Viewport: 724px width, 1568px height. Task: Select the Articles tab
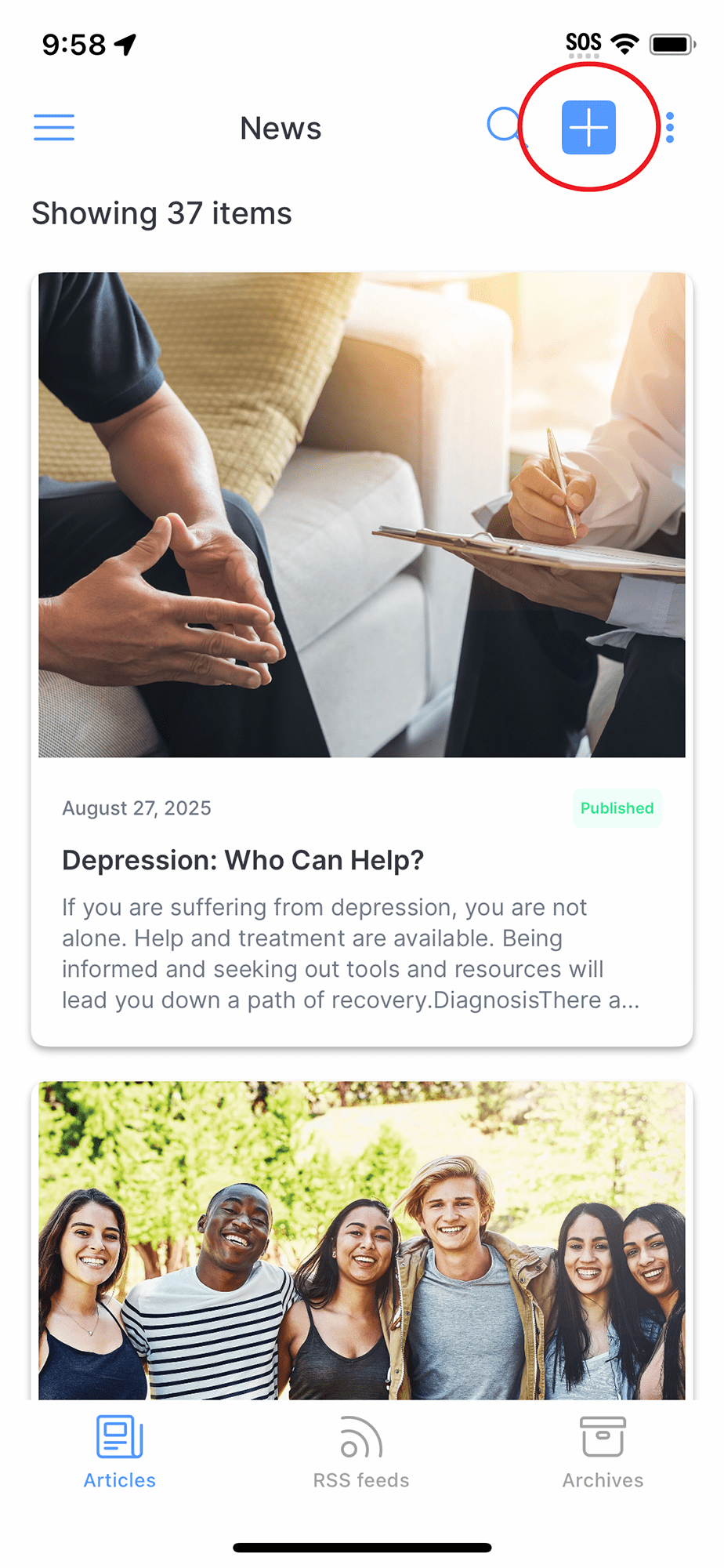pyautogui.click(x=120, y=1452)
